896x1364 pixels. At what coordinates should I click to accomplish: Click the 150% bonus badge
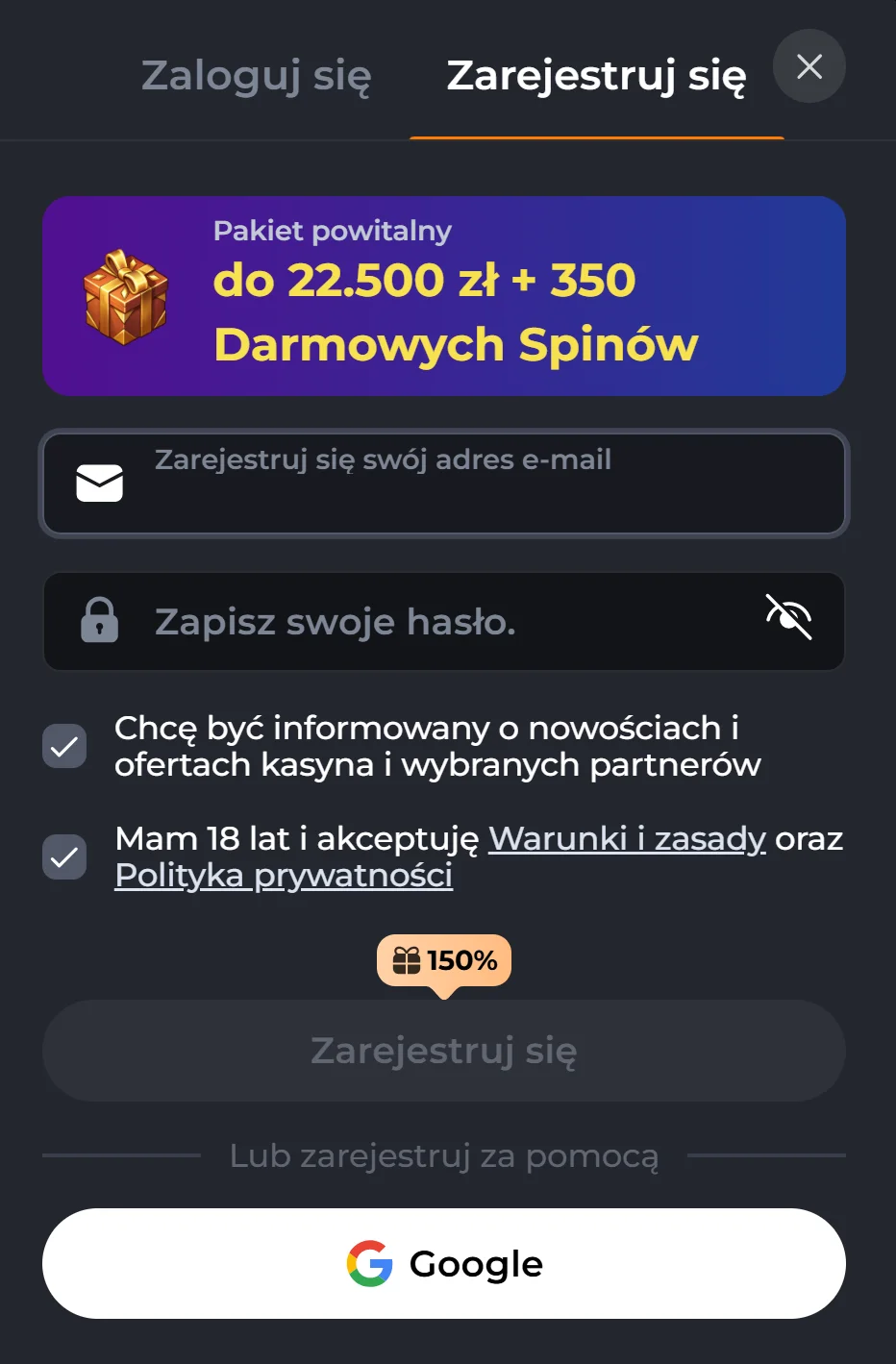(443, 959)
